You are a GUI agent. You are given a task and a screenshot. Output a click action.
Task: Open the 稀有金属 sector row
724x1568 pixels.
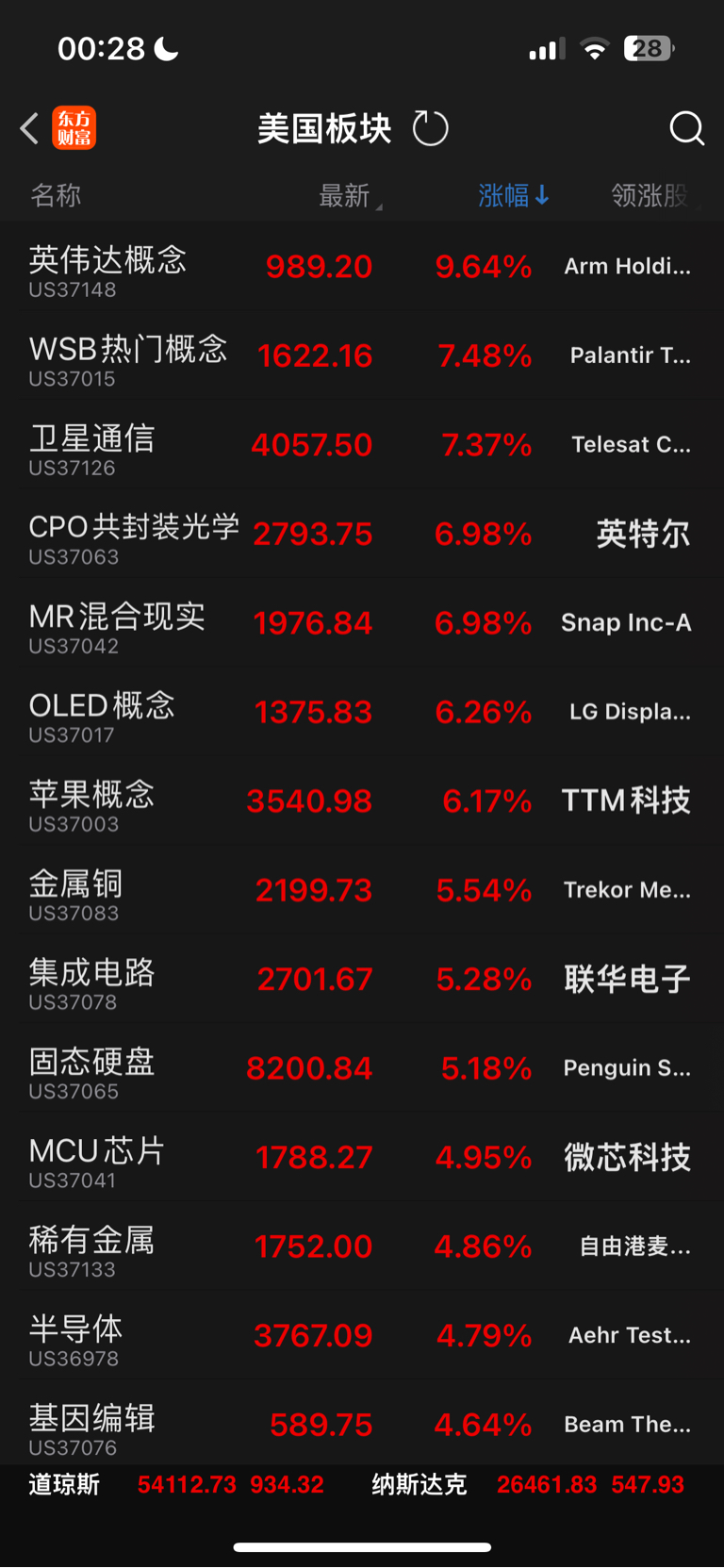[362, 1246]
